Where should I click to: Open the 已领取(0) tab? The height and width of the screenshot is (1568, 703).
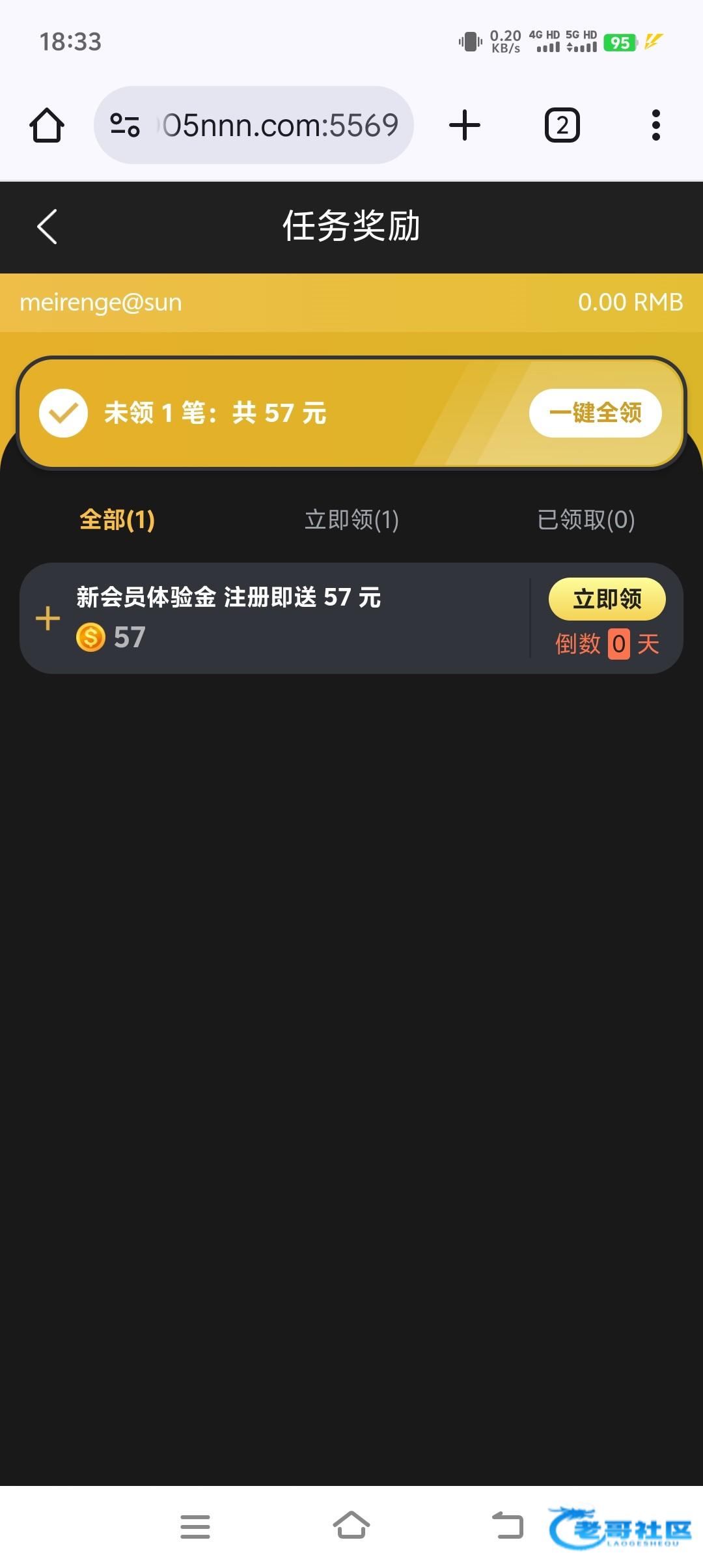pos(586,520)
